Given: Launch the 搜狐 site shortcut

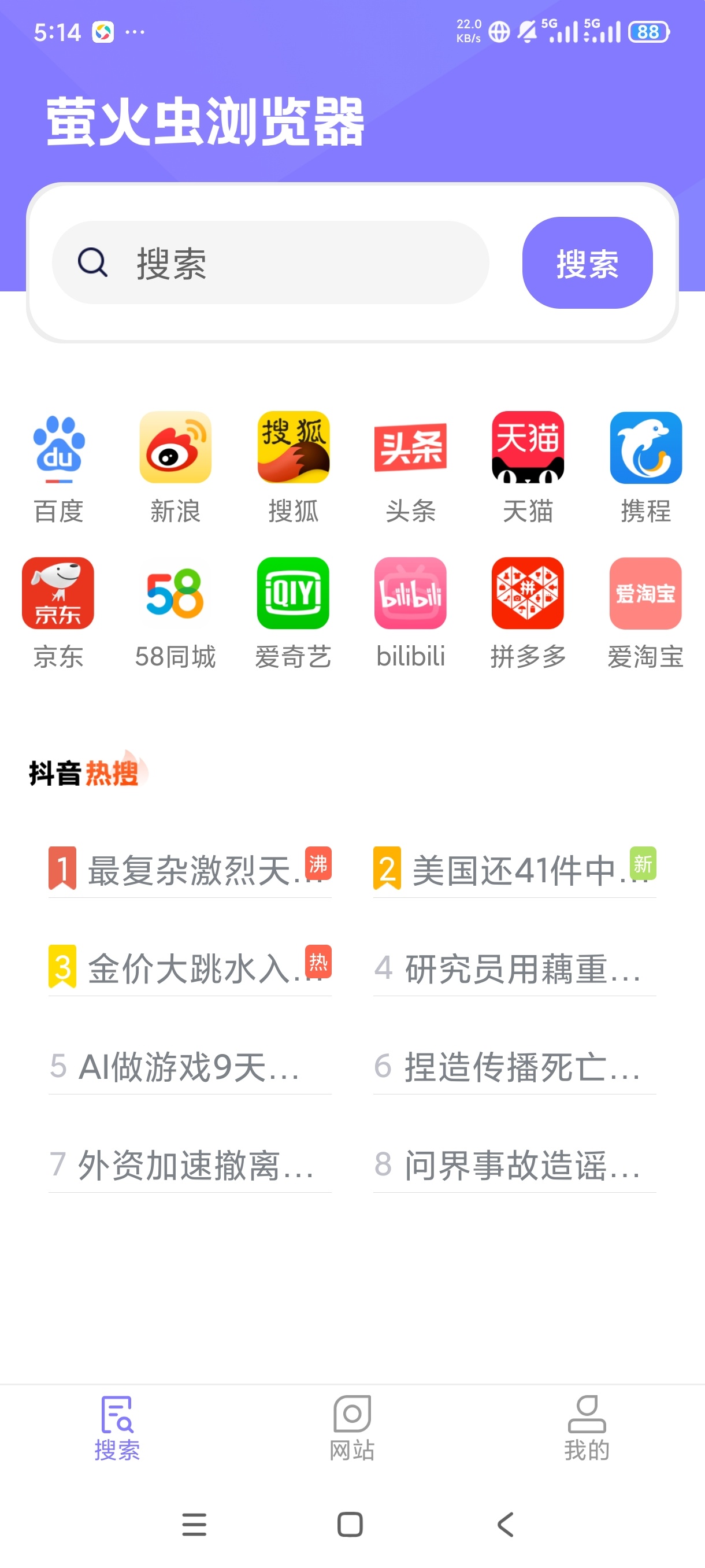Looking at the screenshot, I should (x=293, y=468).
